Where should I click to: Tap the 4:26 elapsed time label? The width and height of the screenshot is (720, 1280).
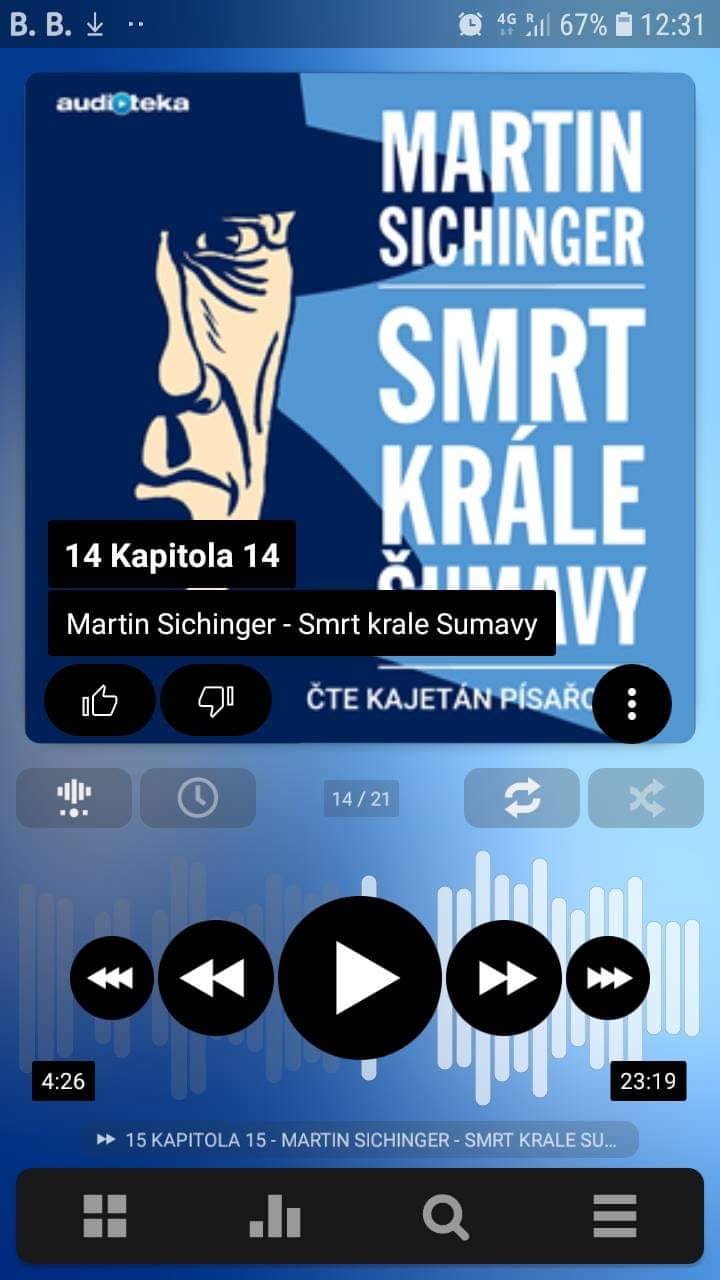click(63, 1081)
